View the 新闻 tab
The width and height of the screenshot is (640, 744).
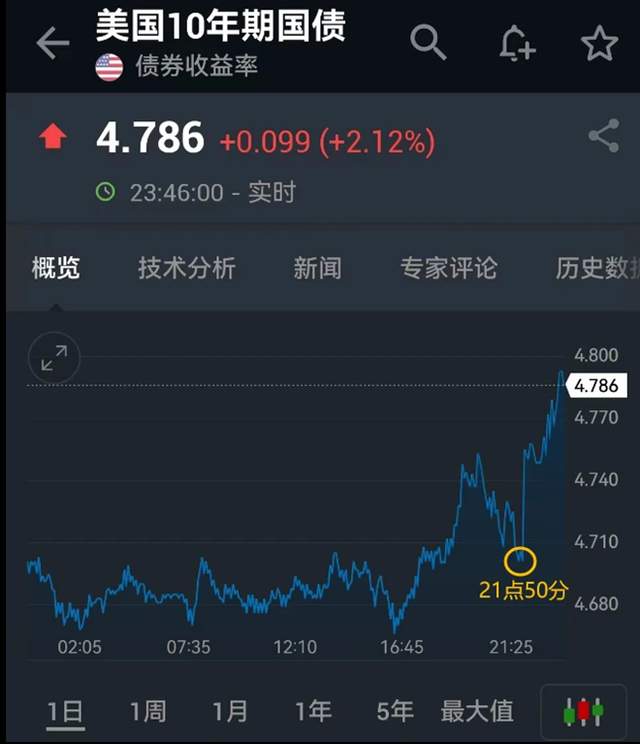click(x=317, y=268)
